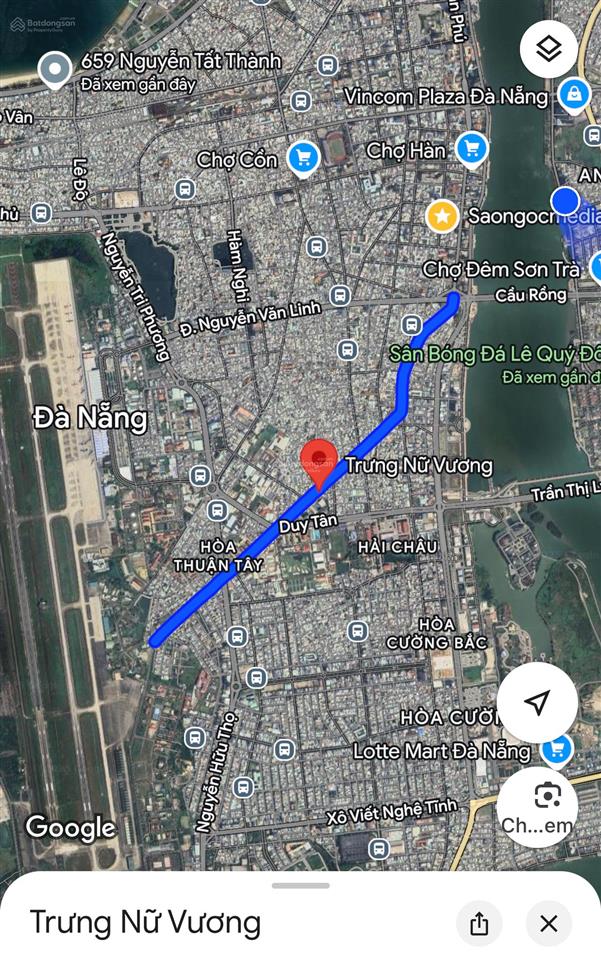Tap the starred Saongocmedia saved place
Viewport: 601px width, 960px height.
pos(442,215)
